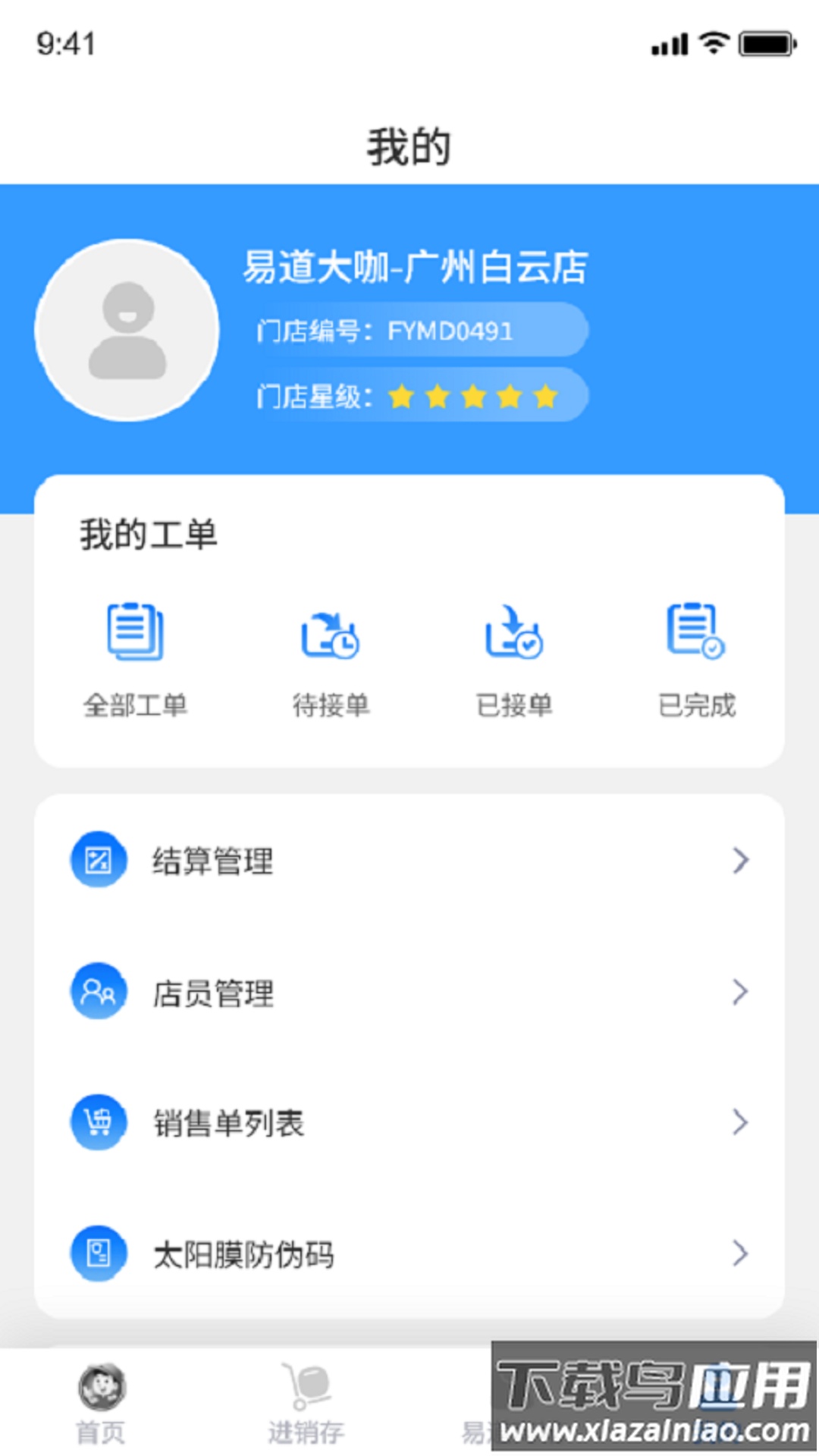Click the 结算管理 settlement management icon
Image resolution: width=819 pixels, height=1456 pixels.
pyautogui.click(x=97, y=860)
